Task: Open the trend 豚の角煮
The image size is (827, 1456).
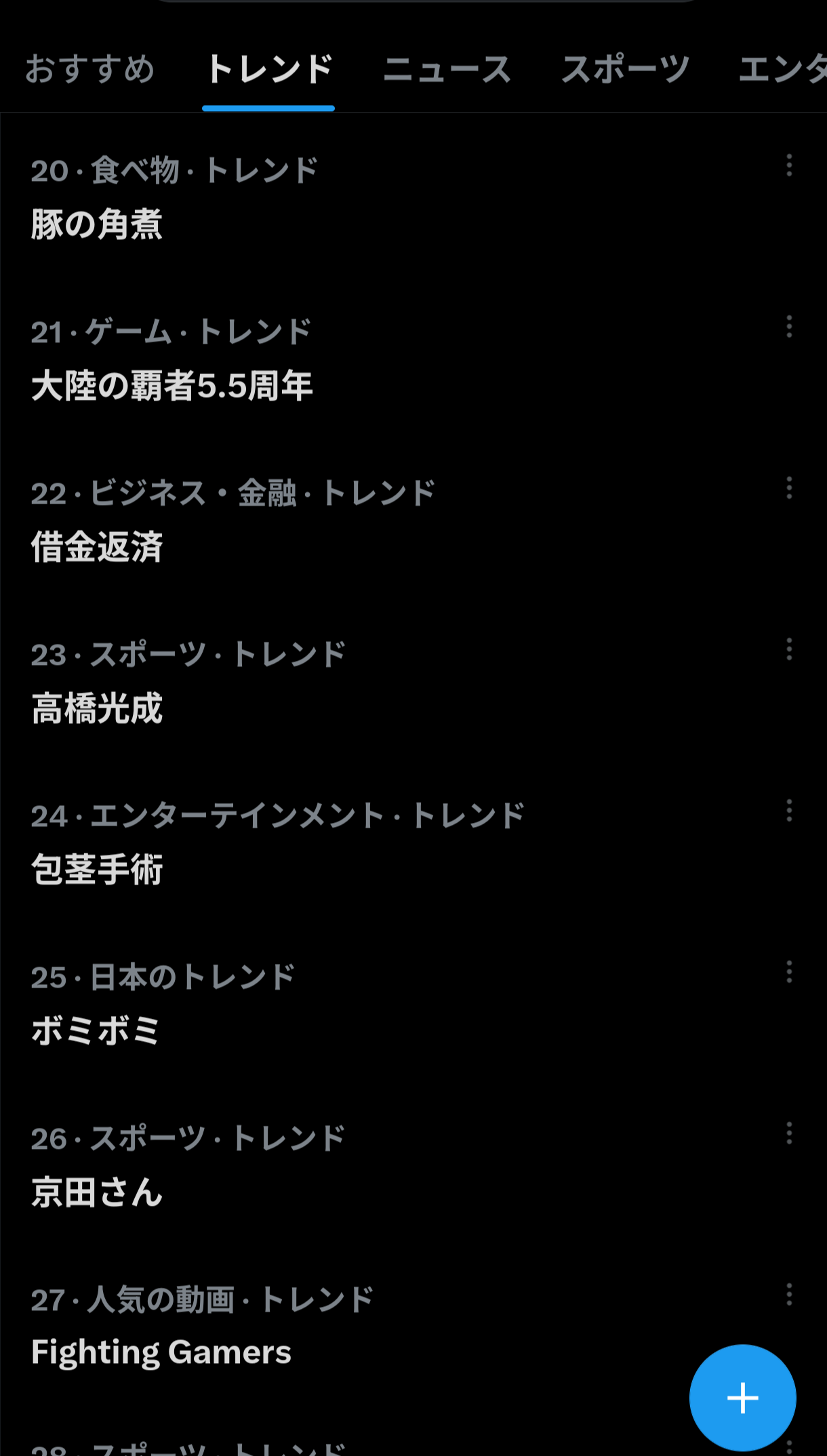Action: pos(97,224)
